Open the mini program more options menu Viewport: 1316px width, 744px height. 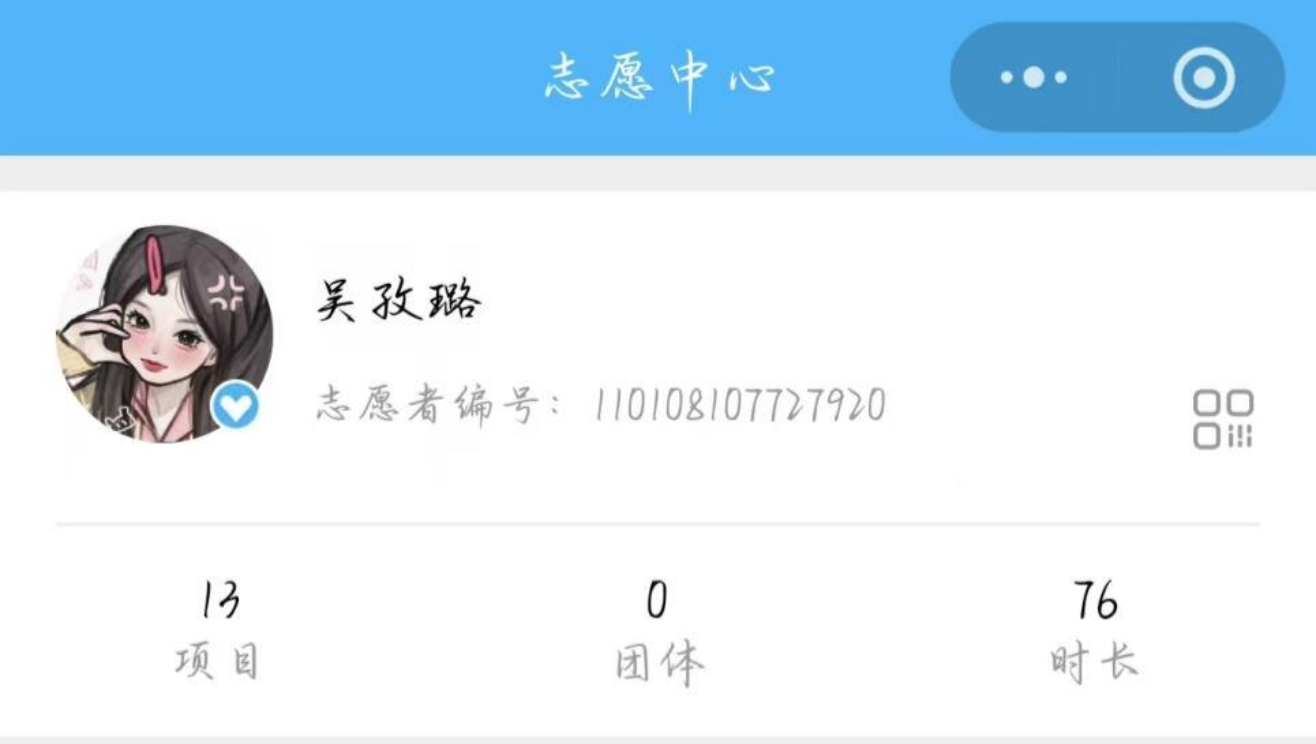(x=1033, y=77)
